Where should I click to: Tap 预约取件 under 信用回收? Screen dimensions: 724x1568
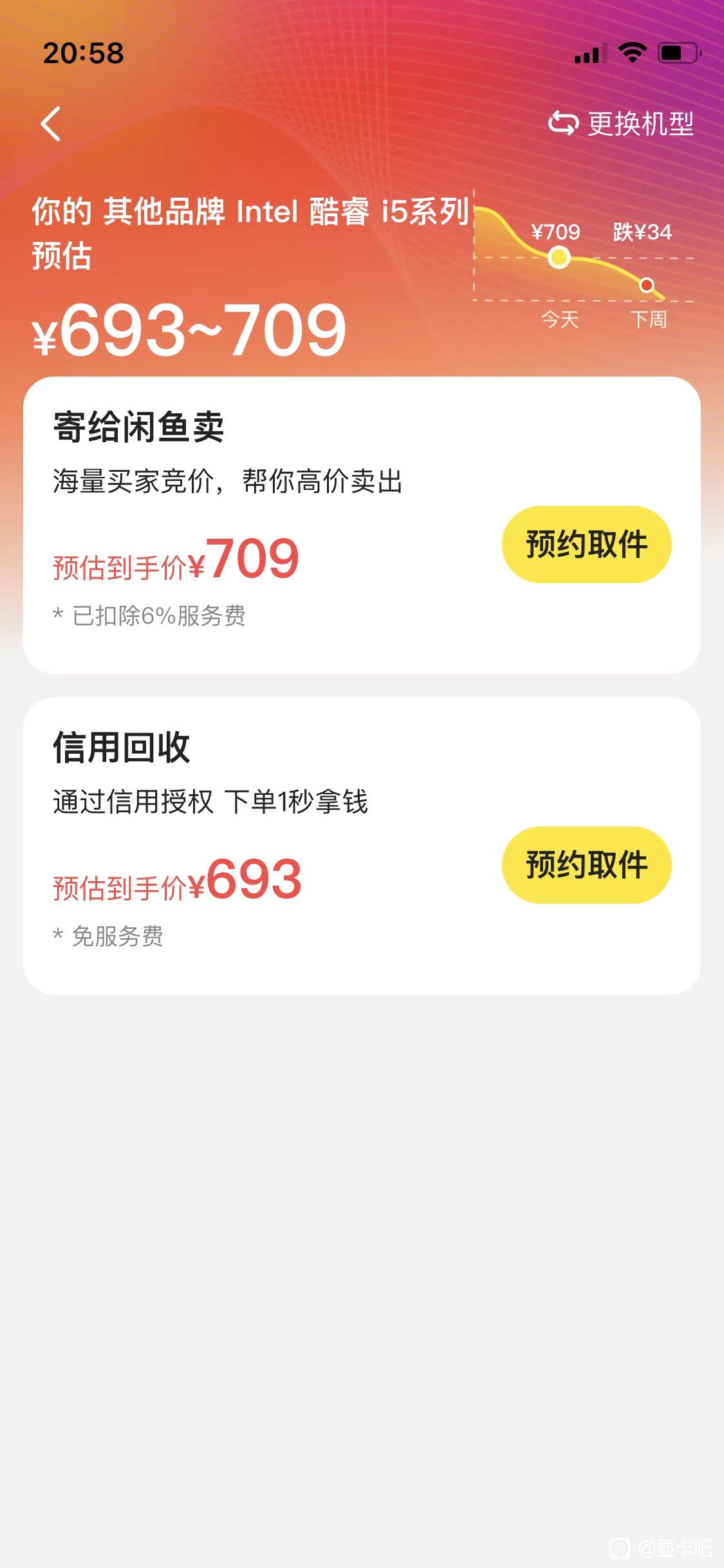click(586, 865)
